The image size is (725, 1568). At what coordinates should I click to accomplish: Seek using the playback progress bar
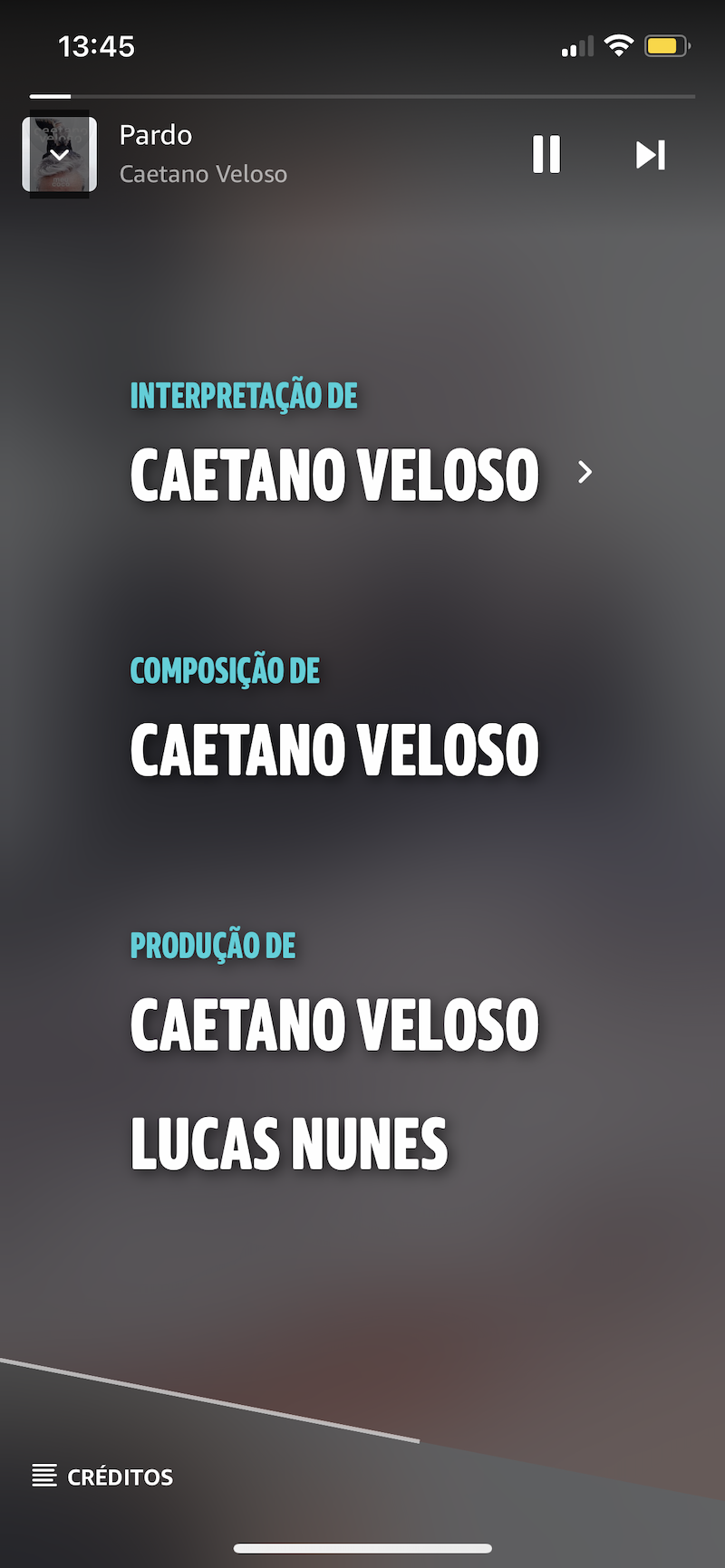click(362, 95)
